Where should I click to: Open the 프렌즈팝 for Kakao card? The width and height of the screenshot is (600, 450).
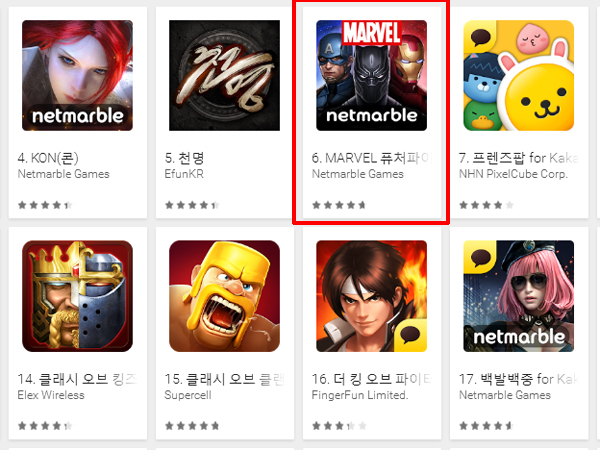click(x=518, y=76)
